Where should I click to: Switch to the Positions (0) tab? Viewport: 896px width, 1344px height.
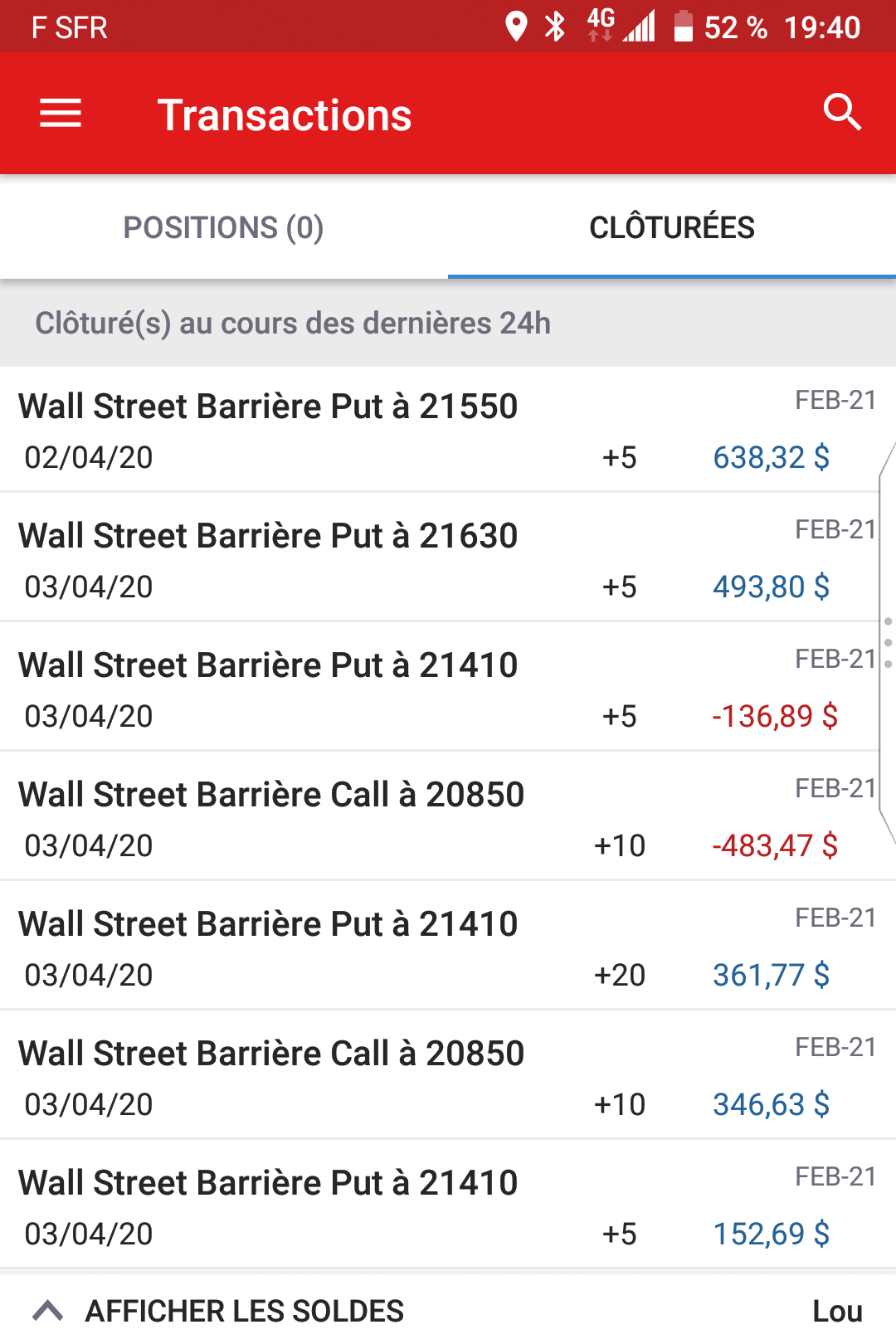click(x=223, y=227)
